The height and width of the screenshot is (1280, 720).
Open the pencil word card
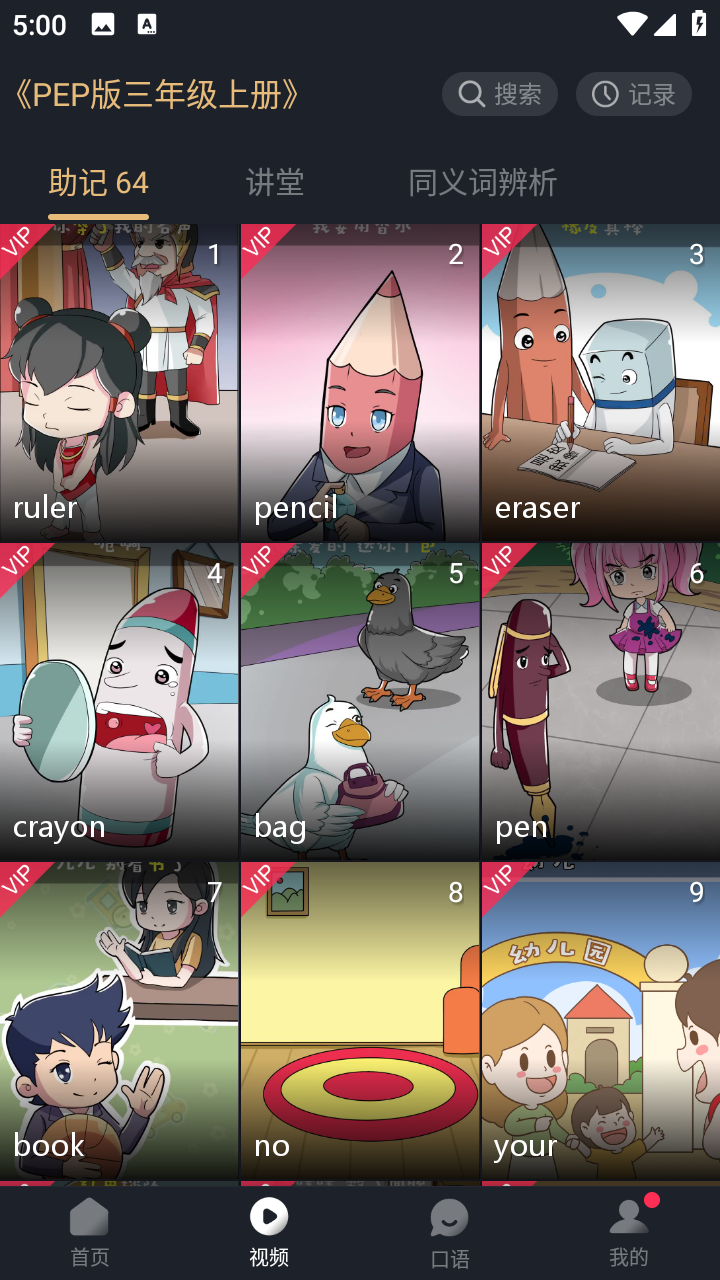[360, 383]
